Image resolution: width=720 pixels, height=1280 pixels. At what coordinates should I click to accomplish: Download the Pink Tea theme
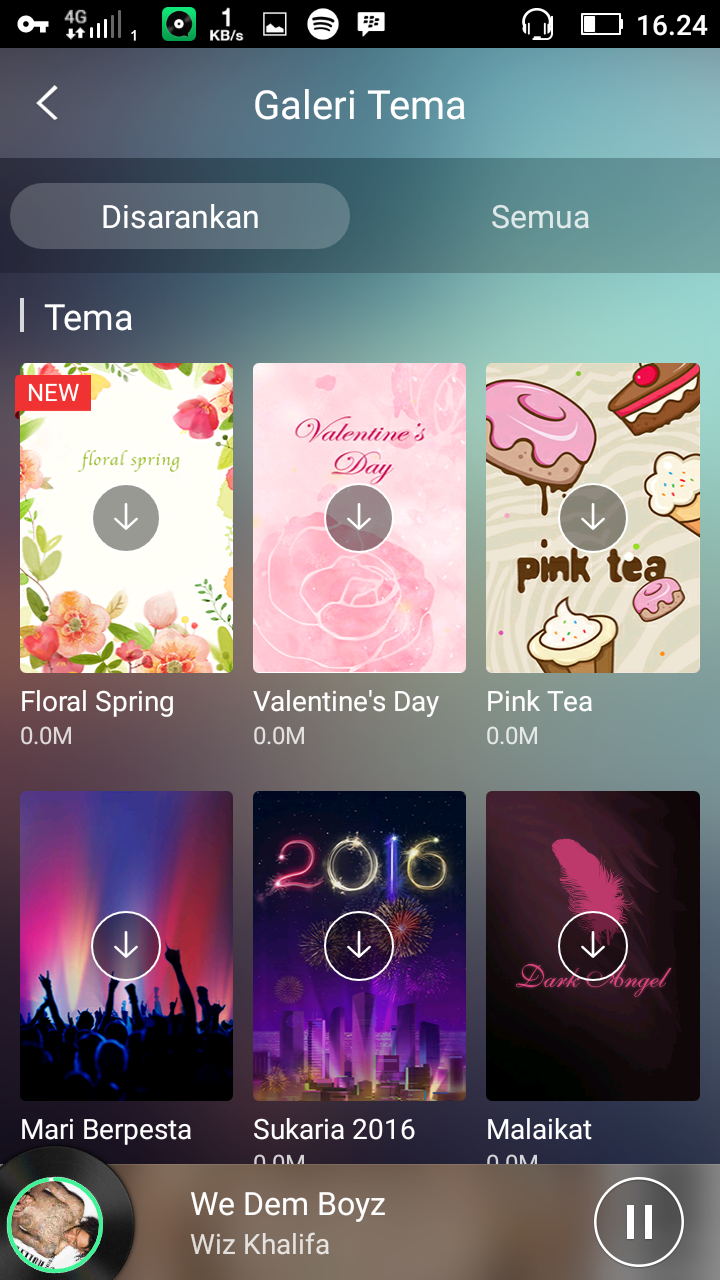(x=593, y=517)
